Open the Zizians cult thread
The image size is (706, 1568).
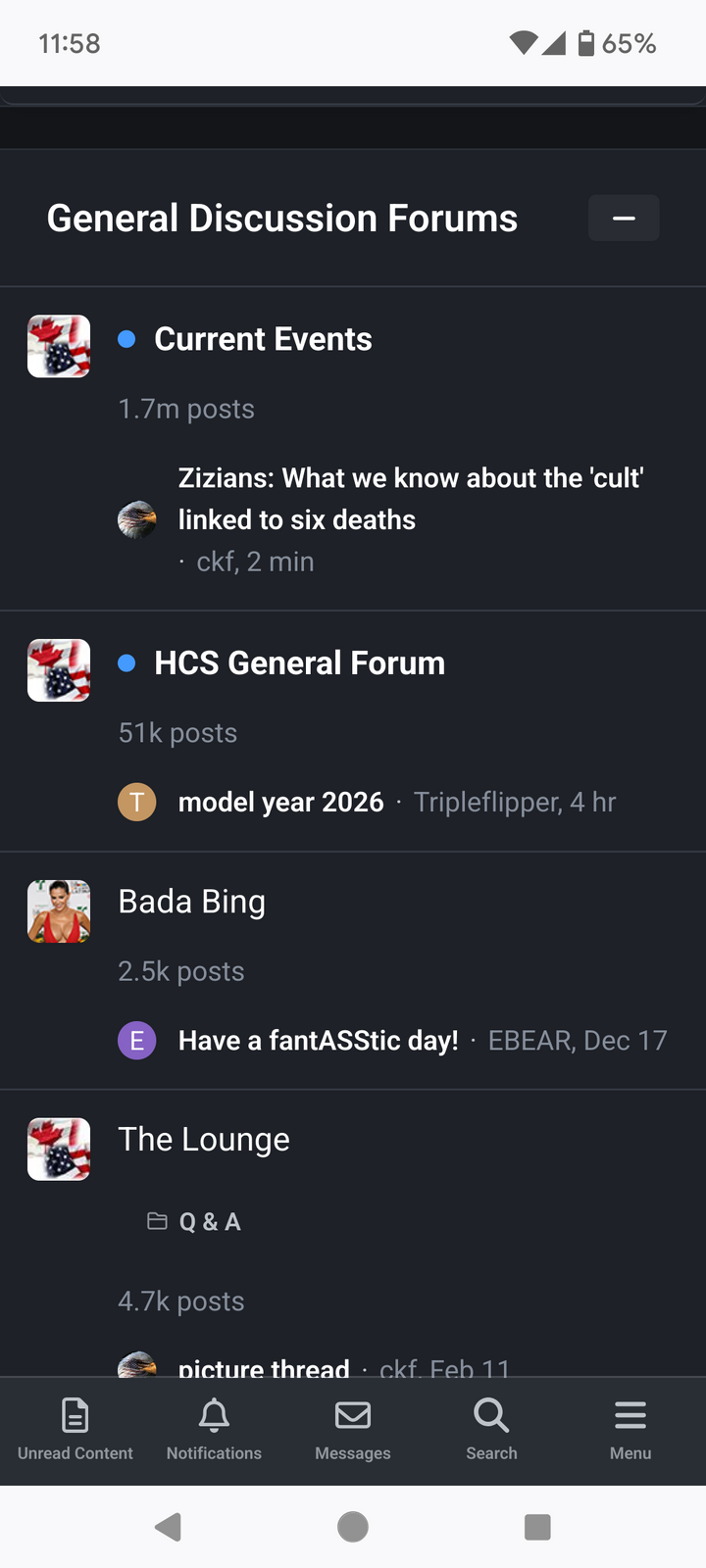[x=411, y=499]
